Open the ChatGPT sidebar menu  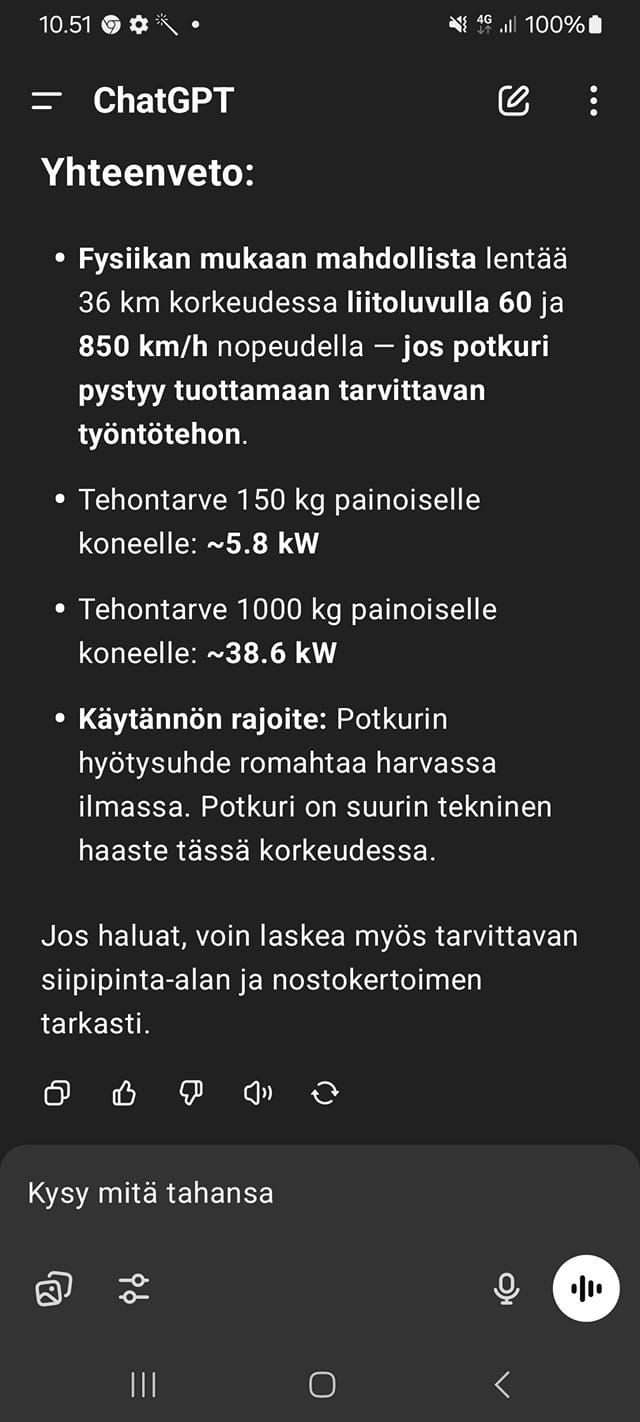point(46,101)
